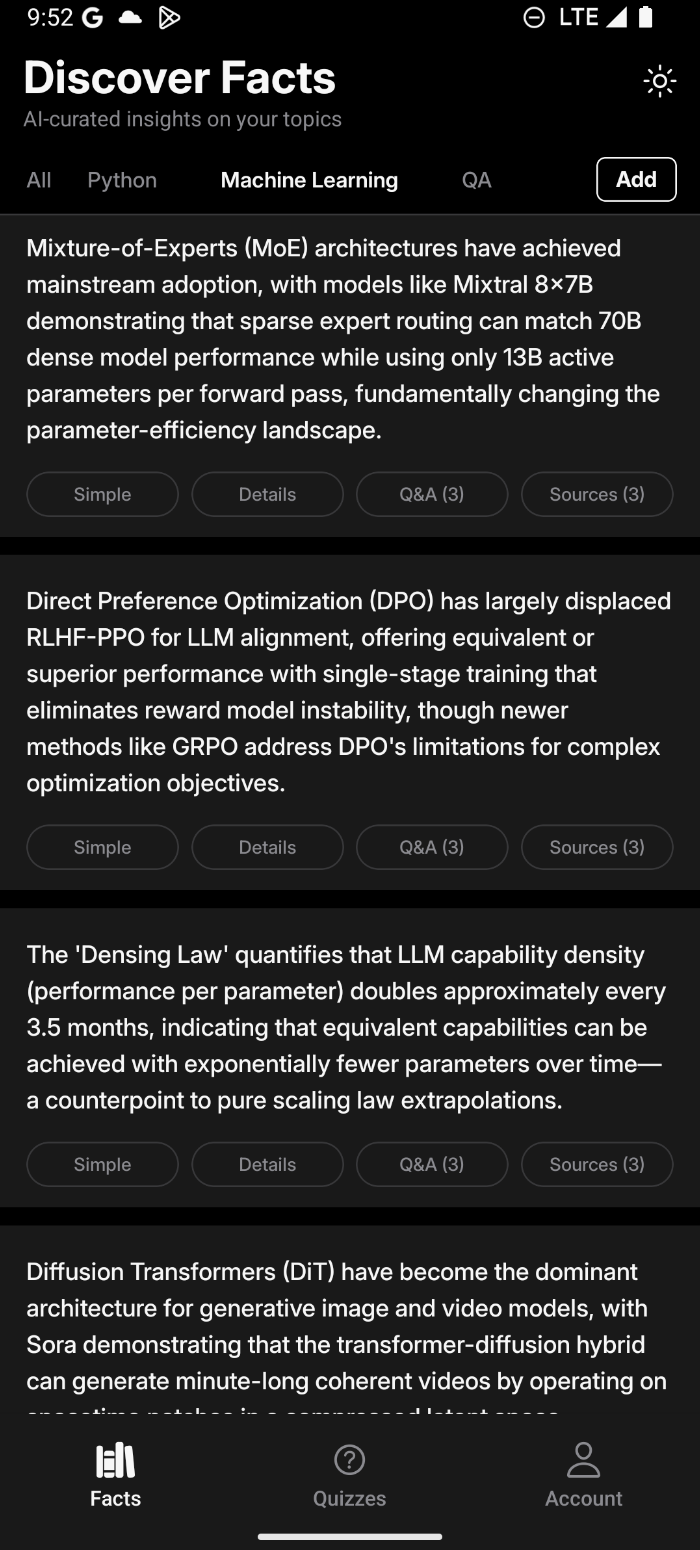This screenshot has height=1550, width=700.
Task: Toggle the light theme sun icon
Action: coord(659,81)
